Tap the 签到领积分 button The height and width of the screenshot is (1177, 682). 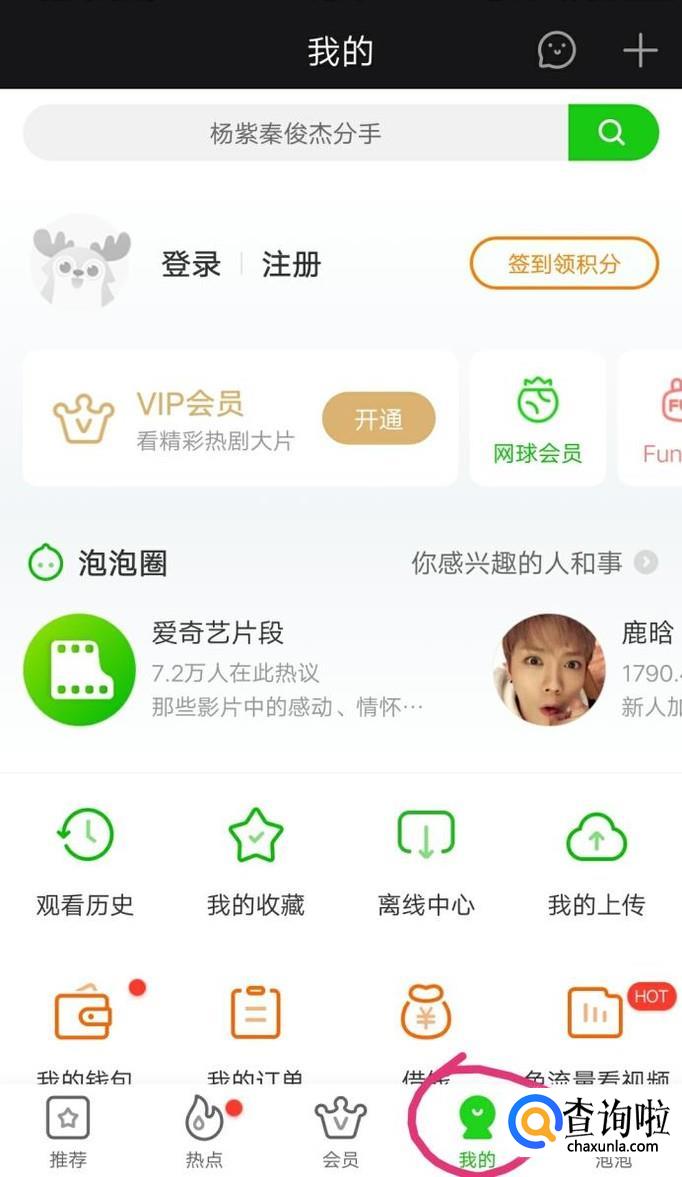564,265
